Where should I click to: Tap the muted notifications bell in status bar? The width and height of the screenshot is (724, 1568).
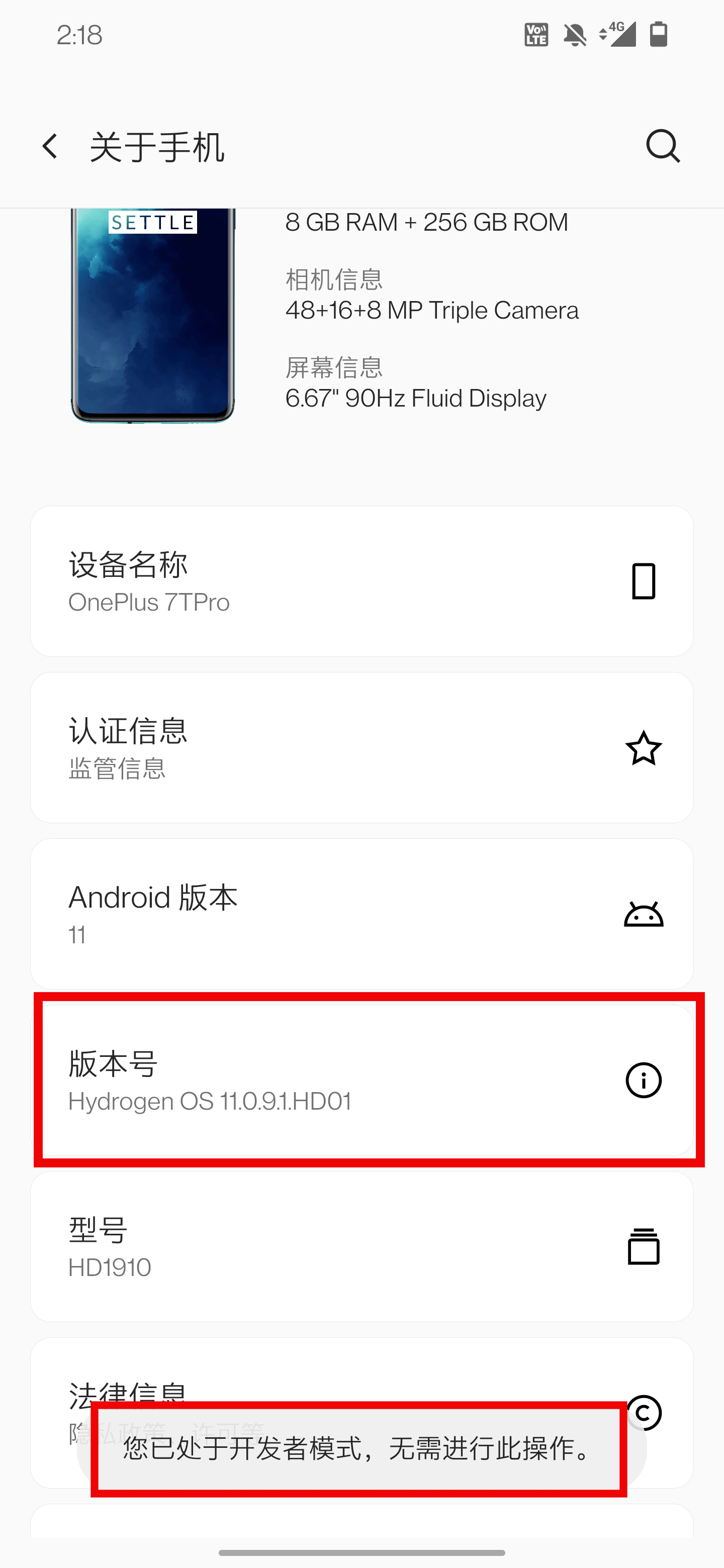pos(574,35)
